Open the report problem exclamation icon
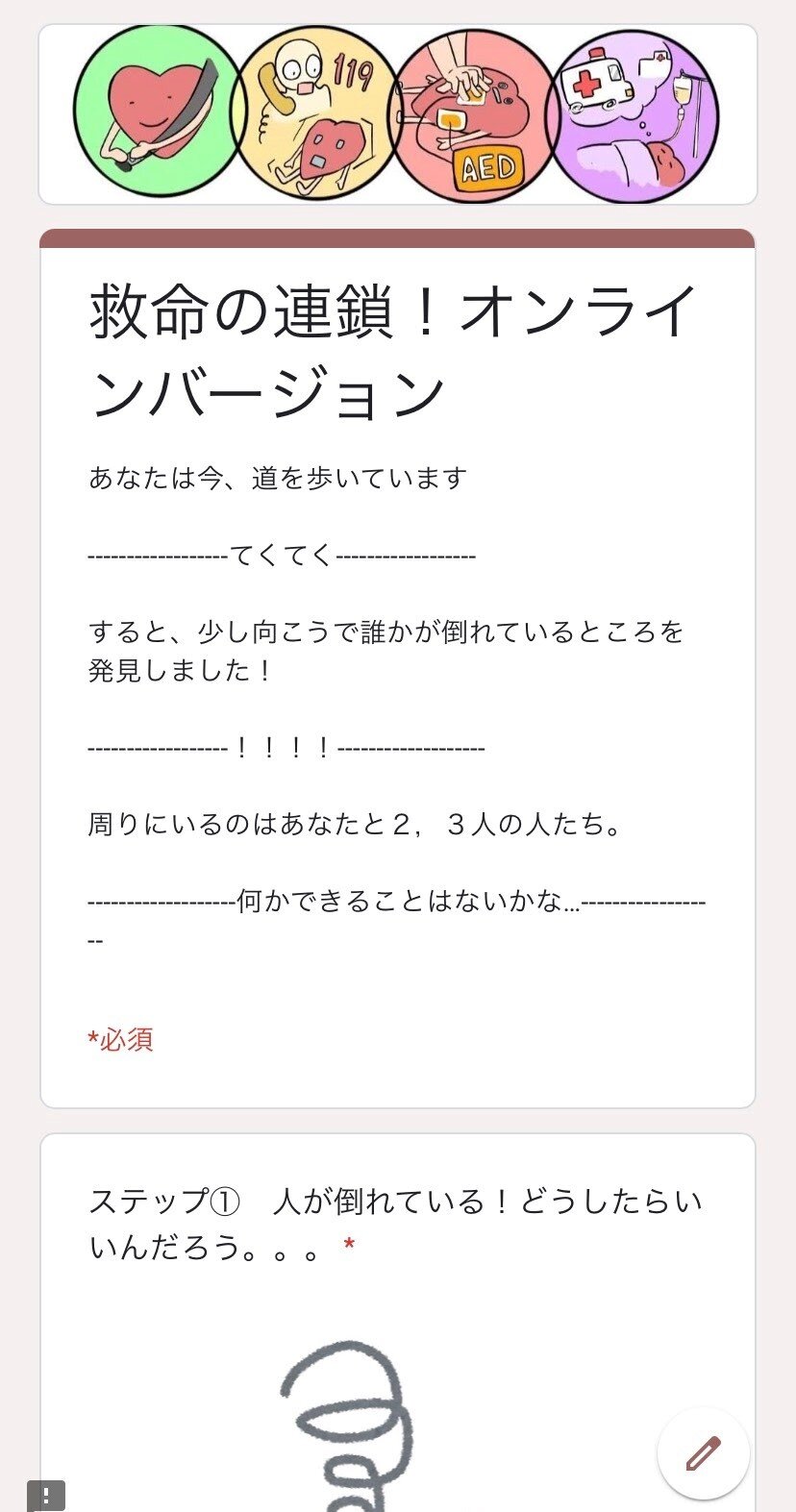Image resolution: width=796 pixels, height=1512 pixels. click(46, 1496)
